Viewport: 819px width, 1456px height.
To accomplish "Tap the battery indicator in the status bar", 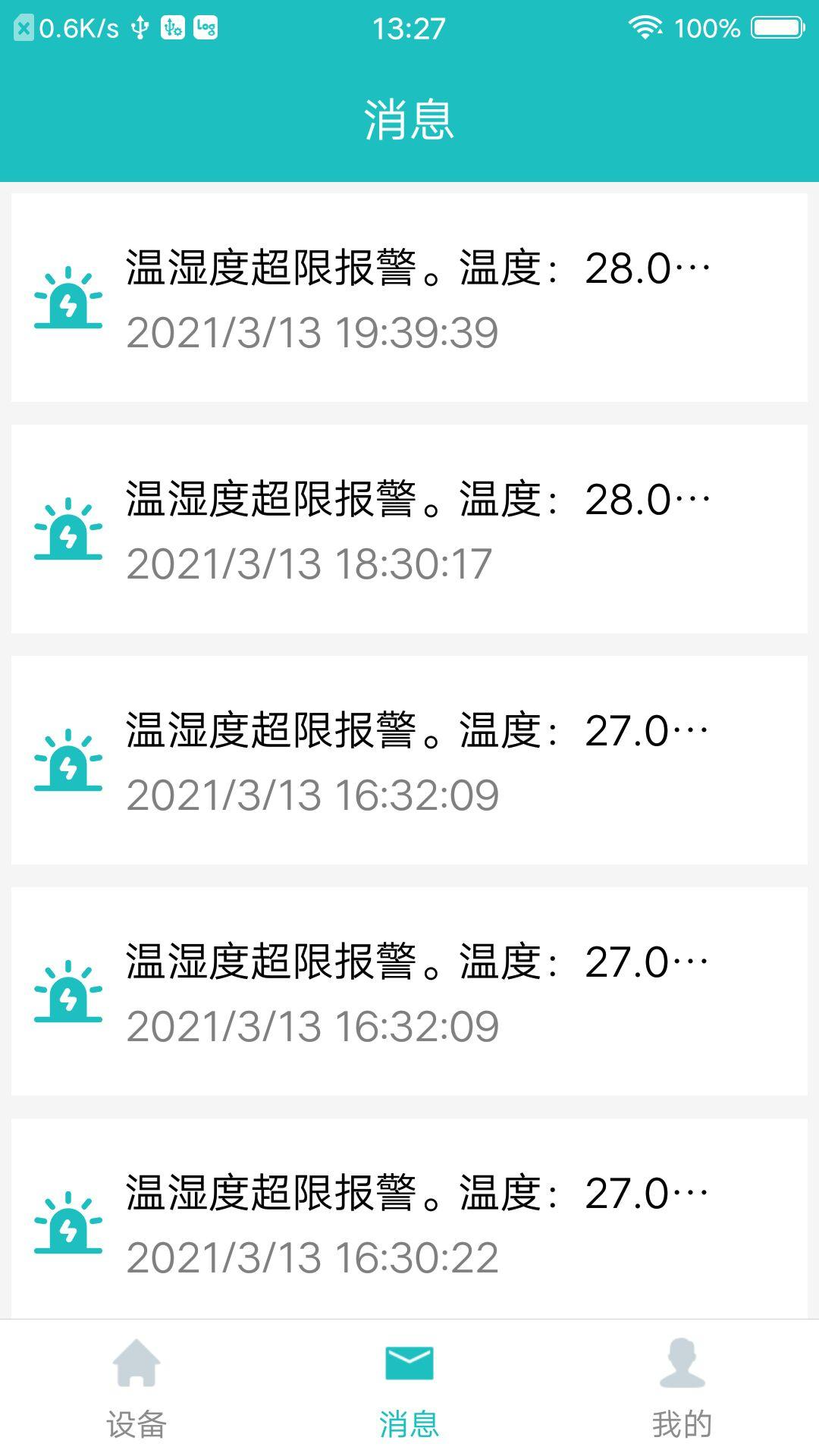I will 772,27.
